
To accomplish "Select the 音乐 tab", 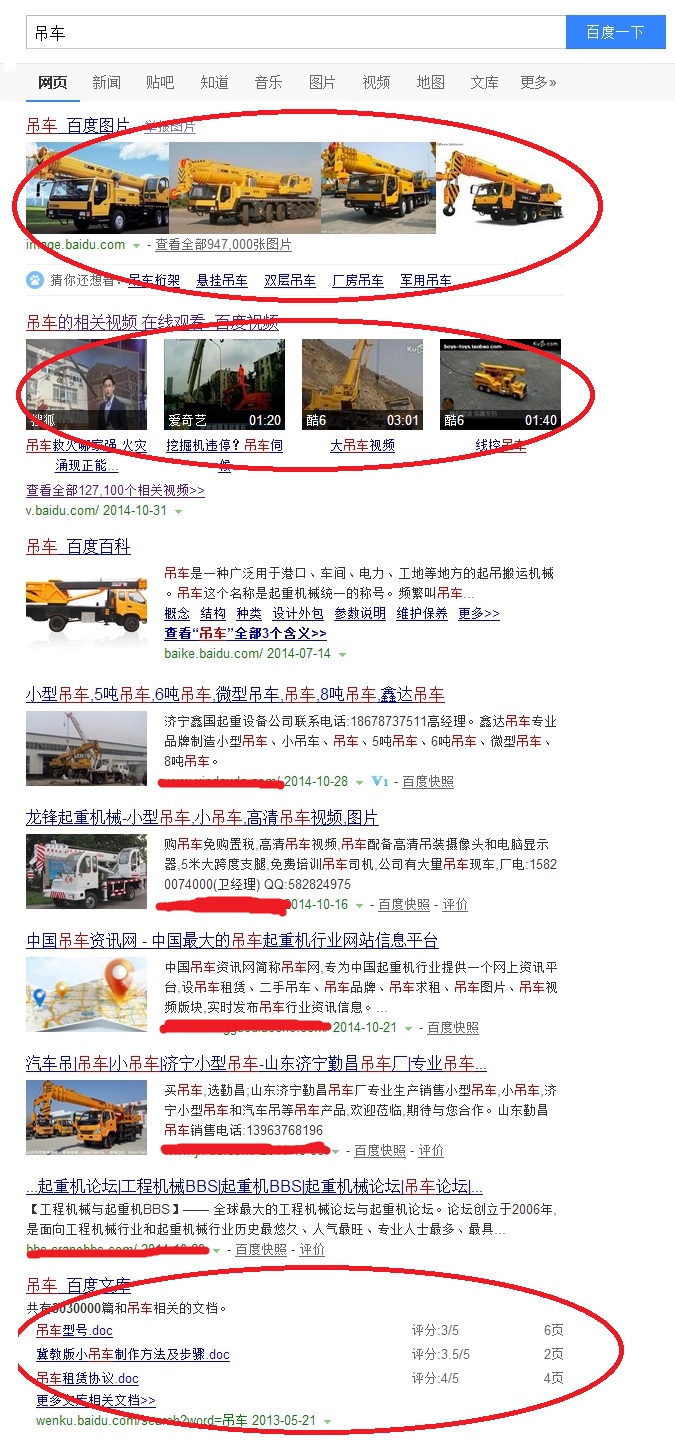I will click(x=268, y=83).
